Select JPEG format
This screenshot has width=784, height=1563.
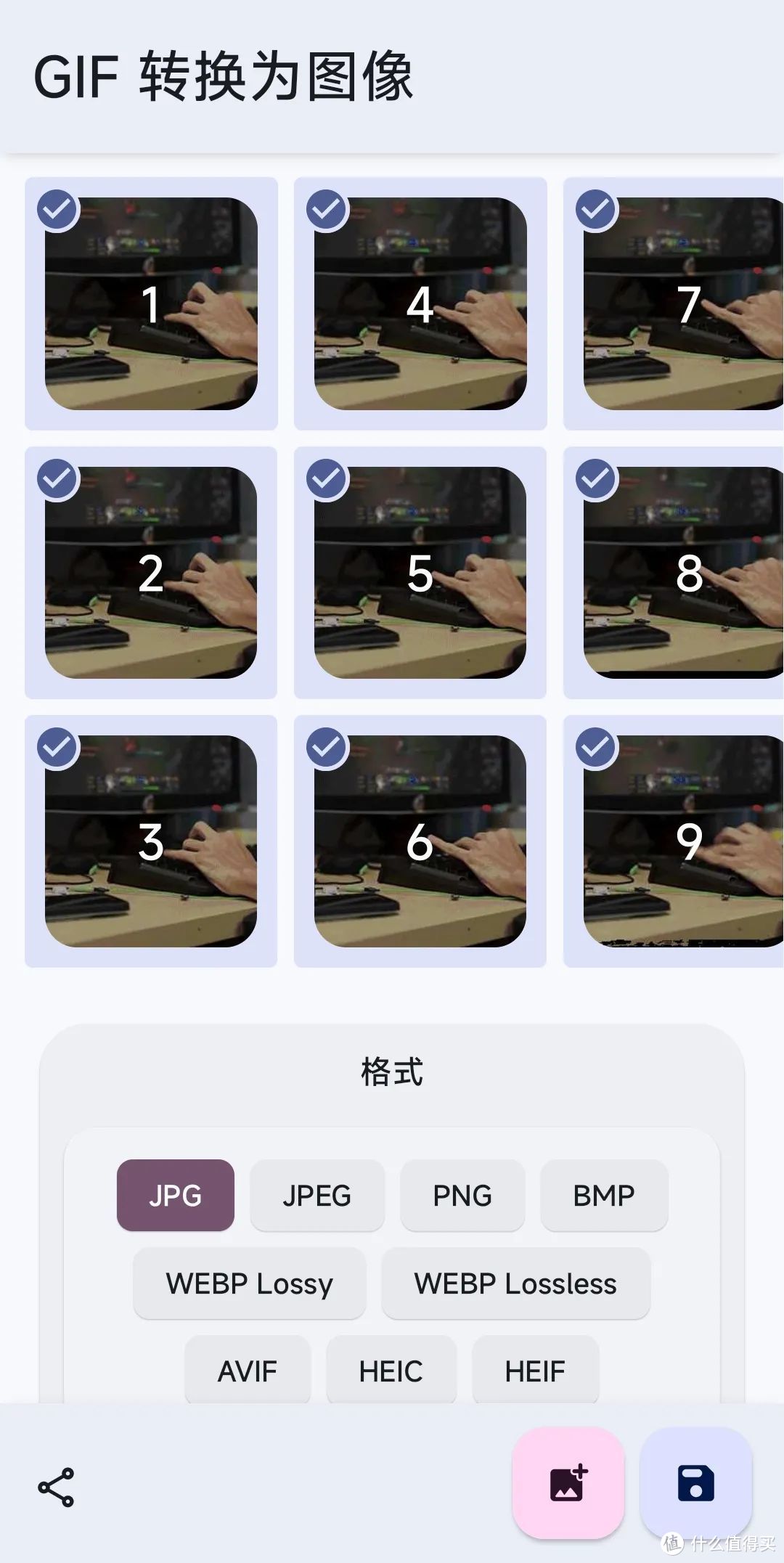click(317, 1196)
